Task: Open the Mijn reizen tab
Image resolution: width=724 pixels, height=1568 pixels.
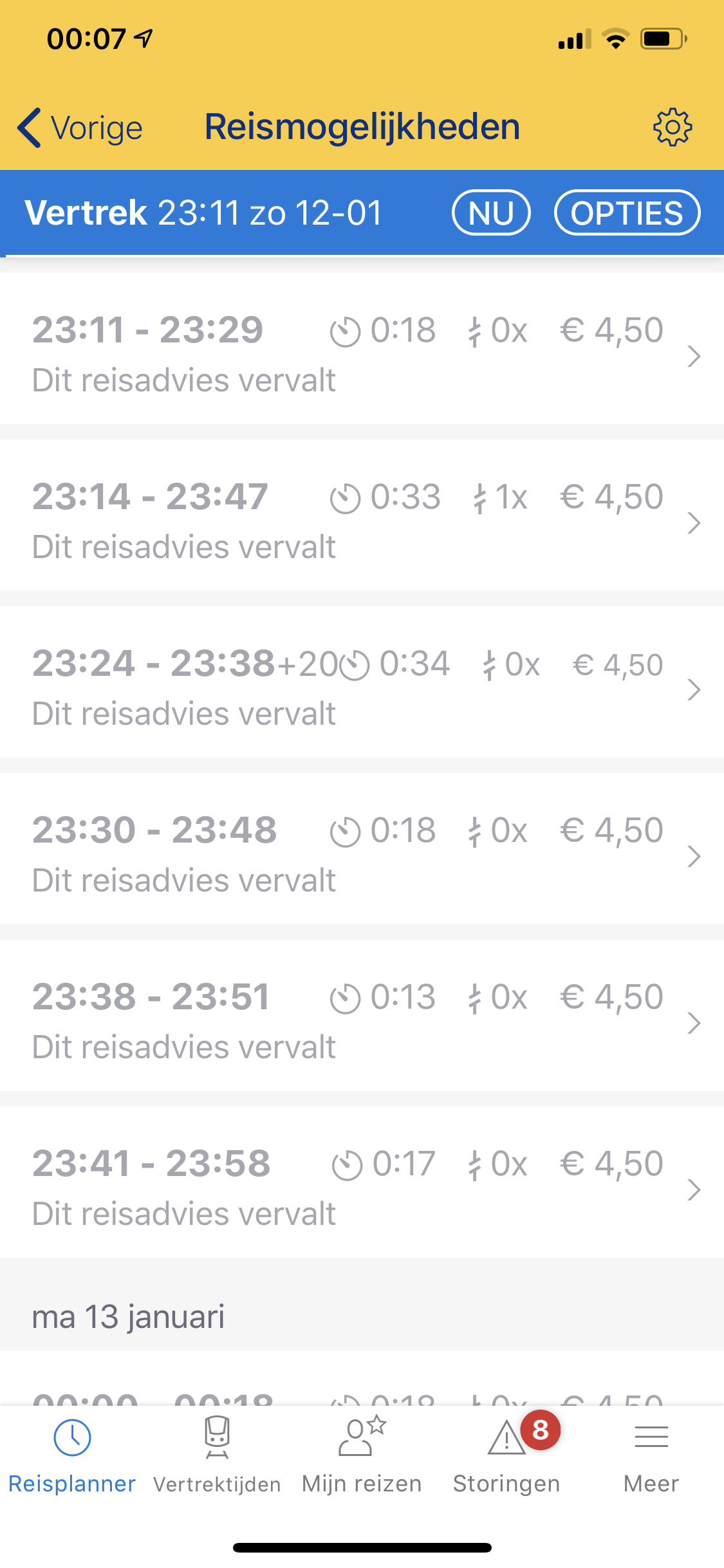Action: point(362,1456)
